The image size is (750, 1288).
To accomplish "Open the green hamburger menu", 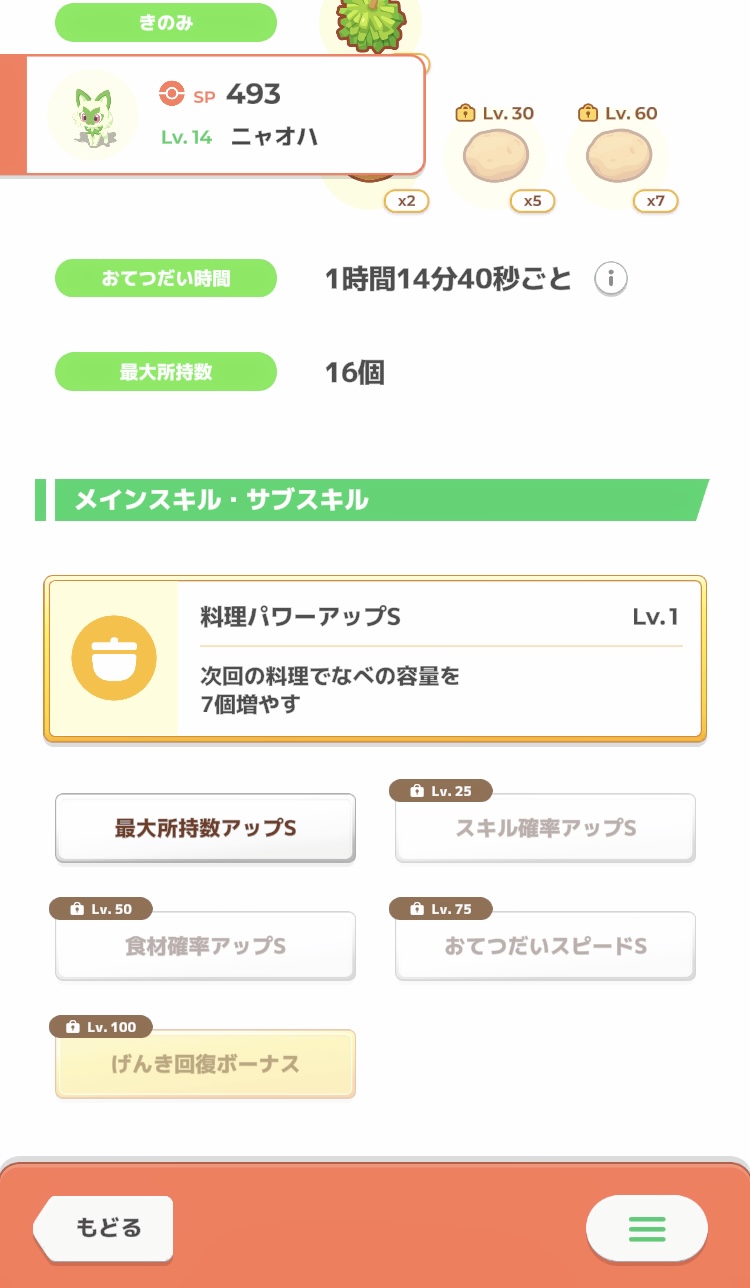I will point(646,1227).
